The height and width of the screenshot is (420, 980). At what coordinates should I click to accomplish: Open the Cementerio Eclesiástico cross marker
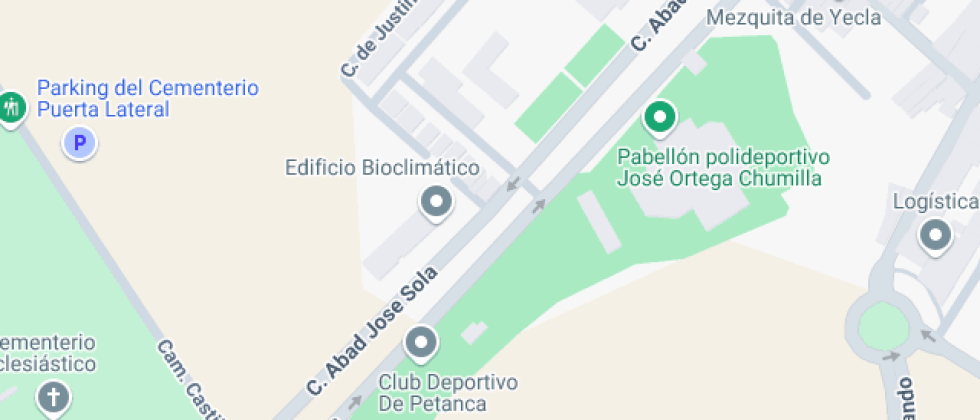[54, 399]
